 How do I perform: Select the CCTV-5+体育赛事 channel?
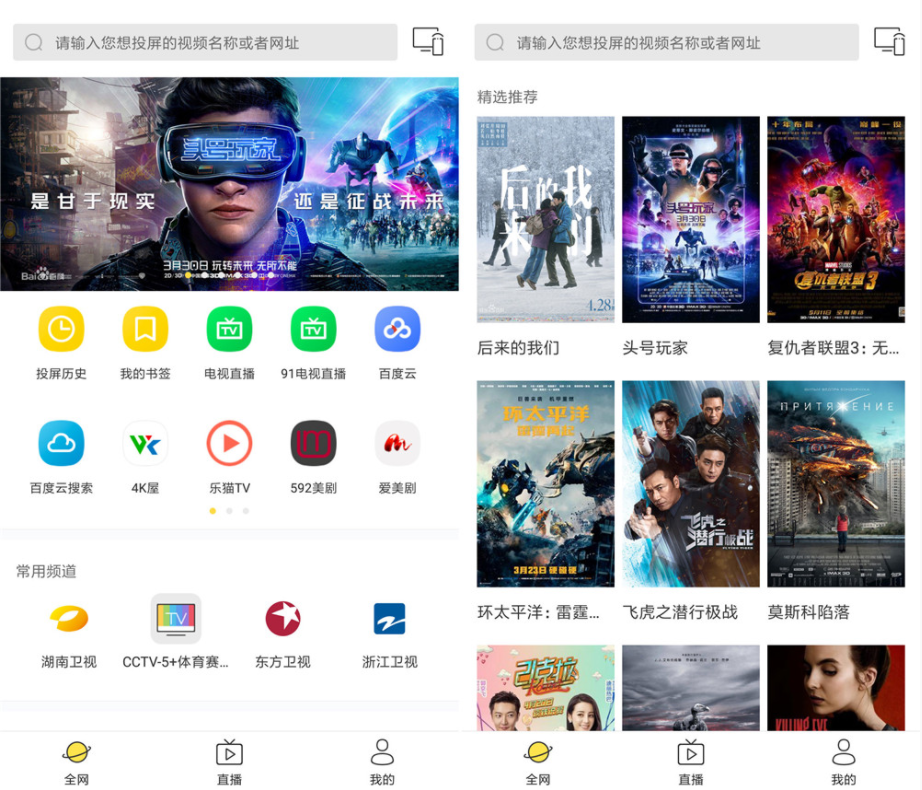point(175,619)
